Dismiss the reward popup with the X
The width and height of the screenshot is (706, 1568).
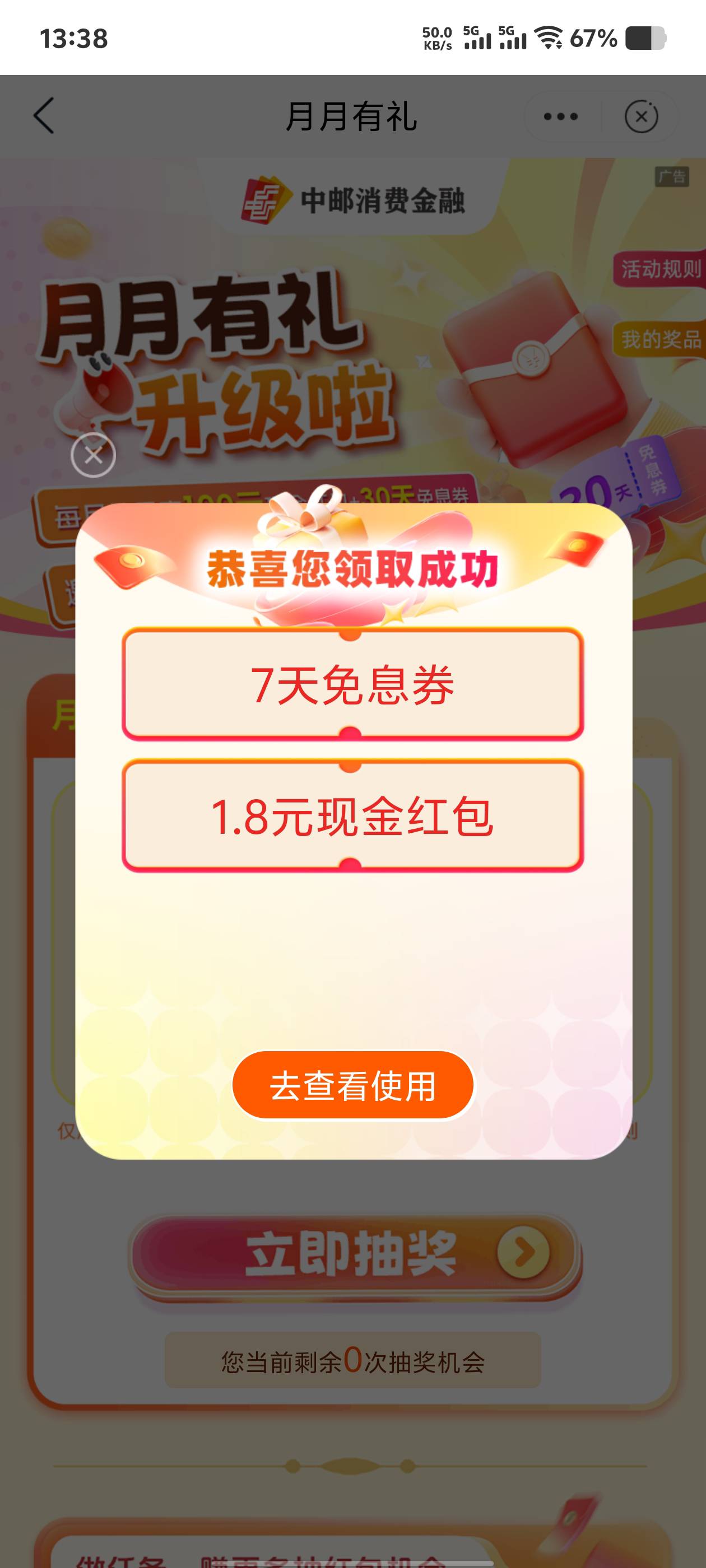point(93,455)
